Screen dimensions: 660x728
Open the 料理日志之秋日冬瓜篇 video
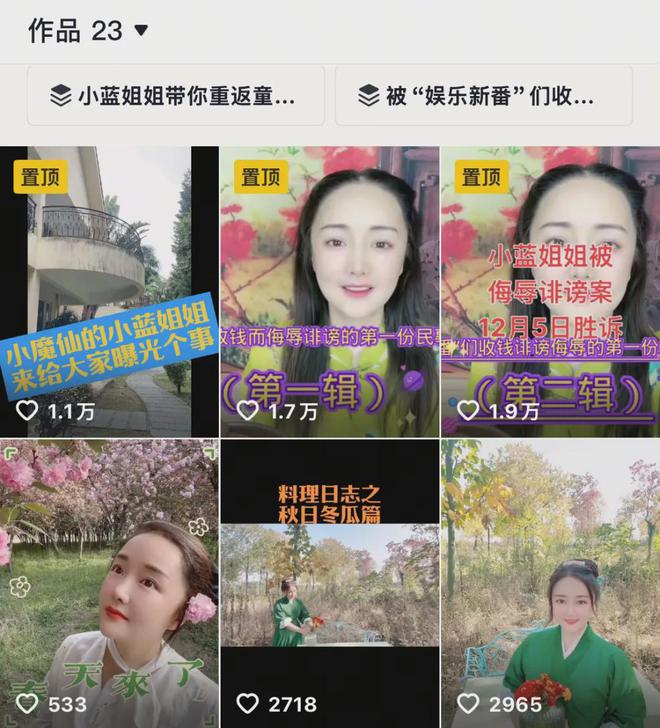click(x=329, y=583)
